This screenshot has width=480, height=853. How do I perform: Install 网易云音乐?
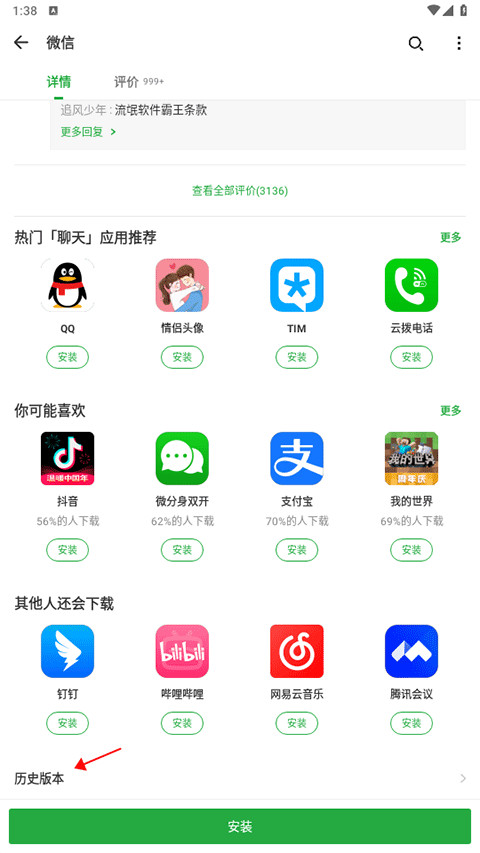click(x=297, y=724)
